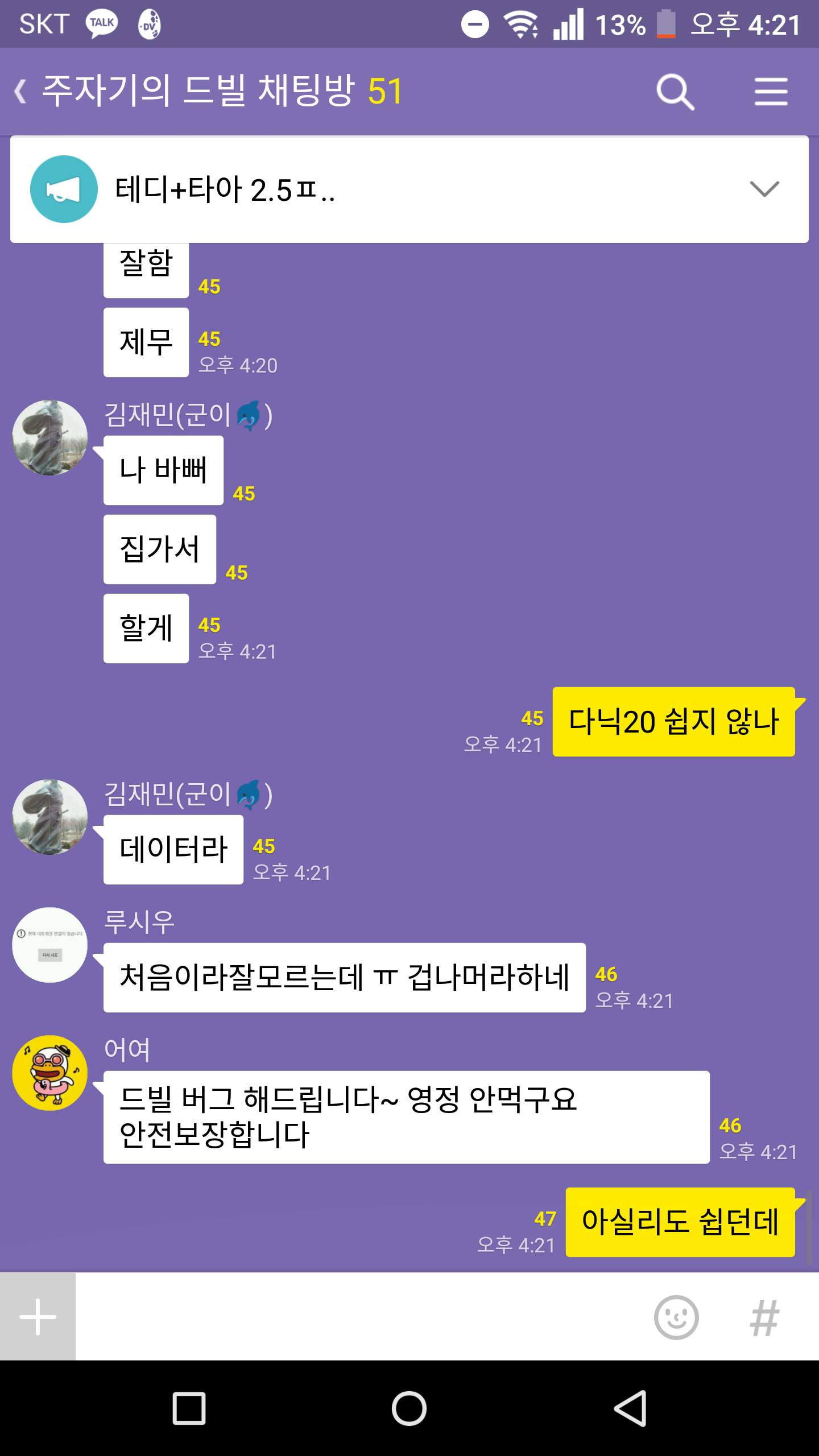This screenshot has height=1456, width=819.
Task: Go to the home screen
Action: [409, 1409]
